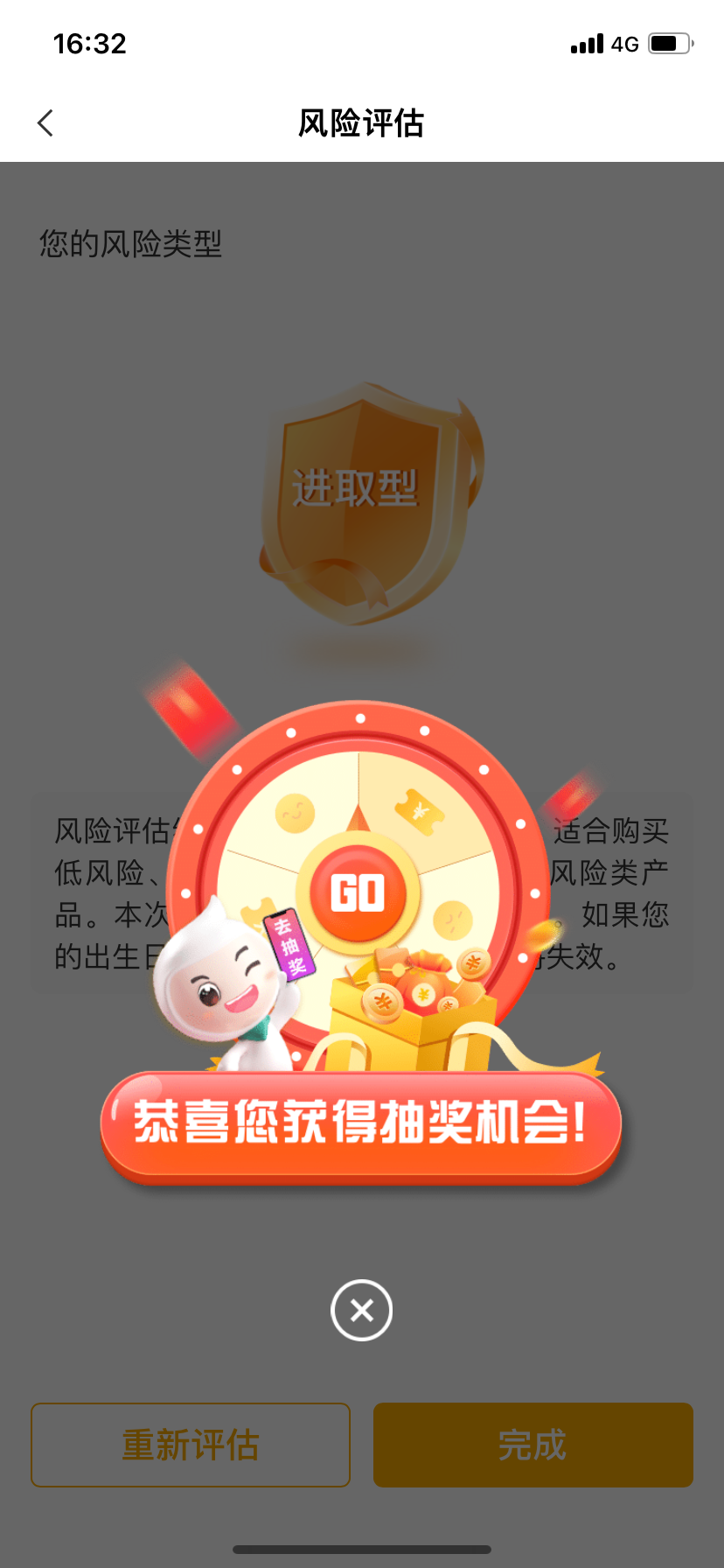The image size is (724, 1568).
Task: Tap the 完成 button
Action: coord(533,1445)
